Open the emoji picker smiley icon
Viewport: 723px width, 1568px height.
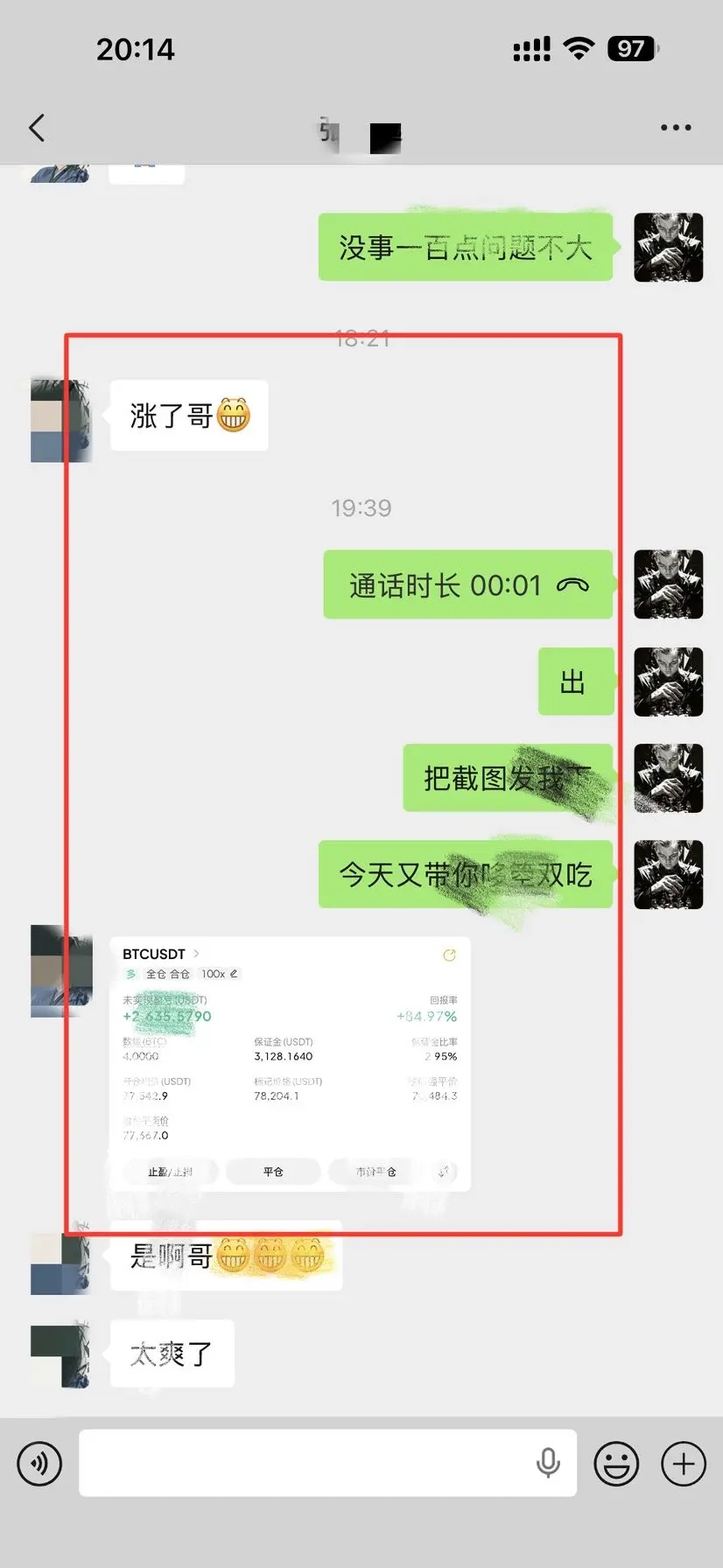click(616, 1463)
